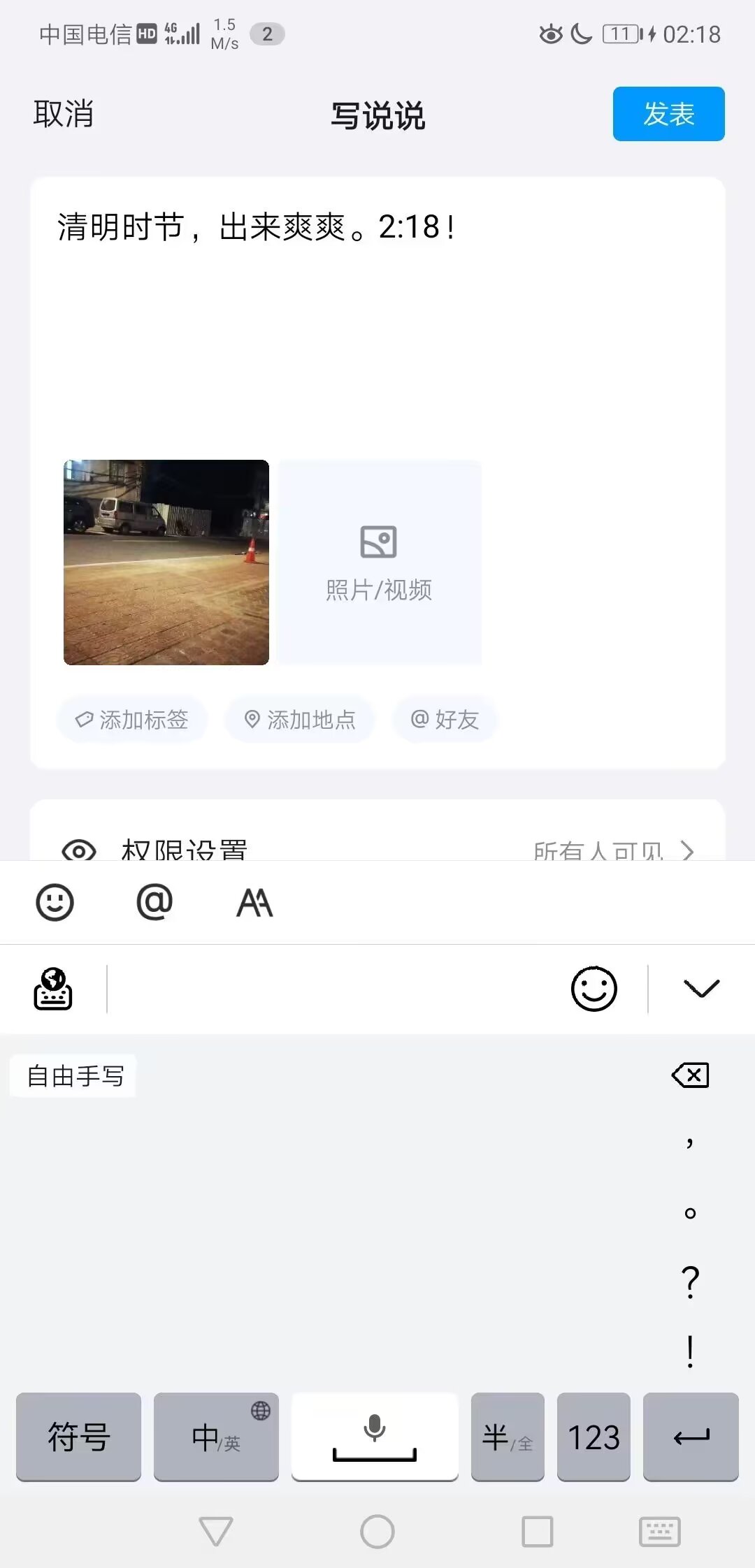Screen dimensions: 755x1568
Task: Mention someone via the @ 好友 chip
Action: [x=445, y=719]
